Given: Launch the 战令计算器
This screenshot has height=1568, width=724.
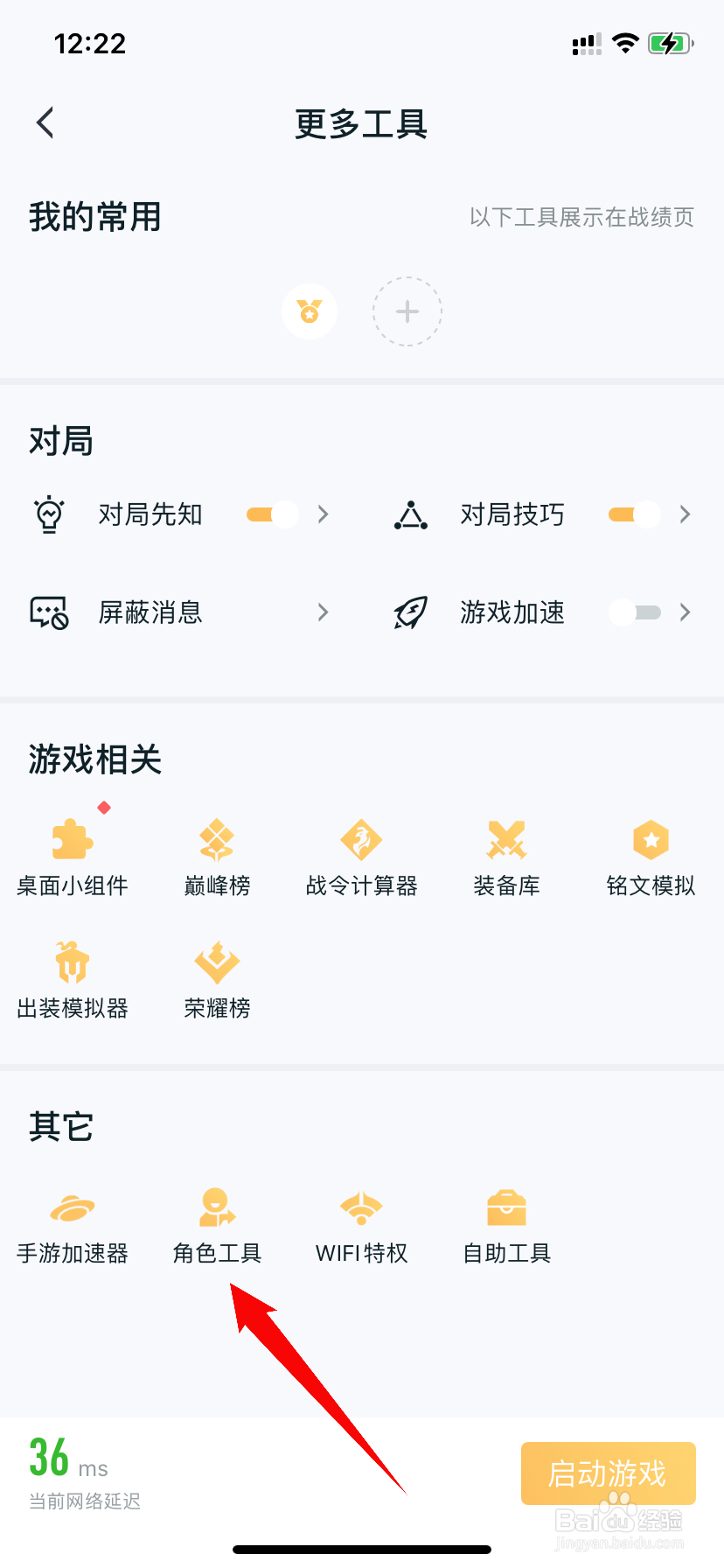Looking at the screenshot, I should pos(361,857).
